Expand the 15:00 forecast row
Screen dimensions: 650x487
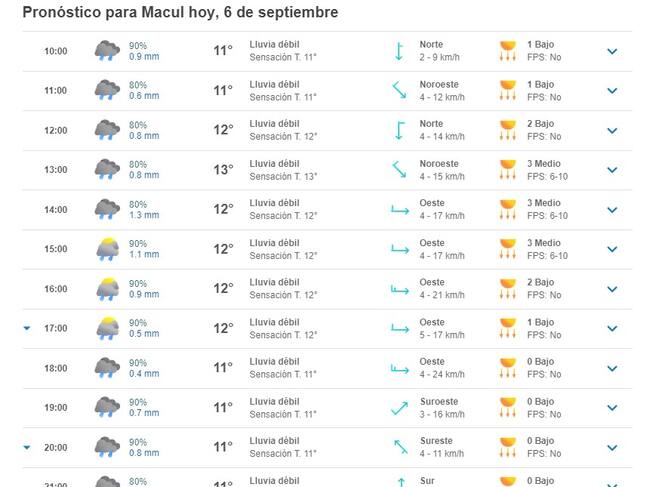pos(612,249)
